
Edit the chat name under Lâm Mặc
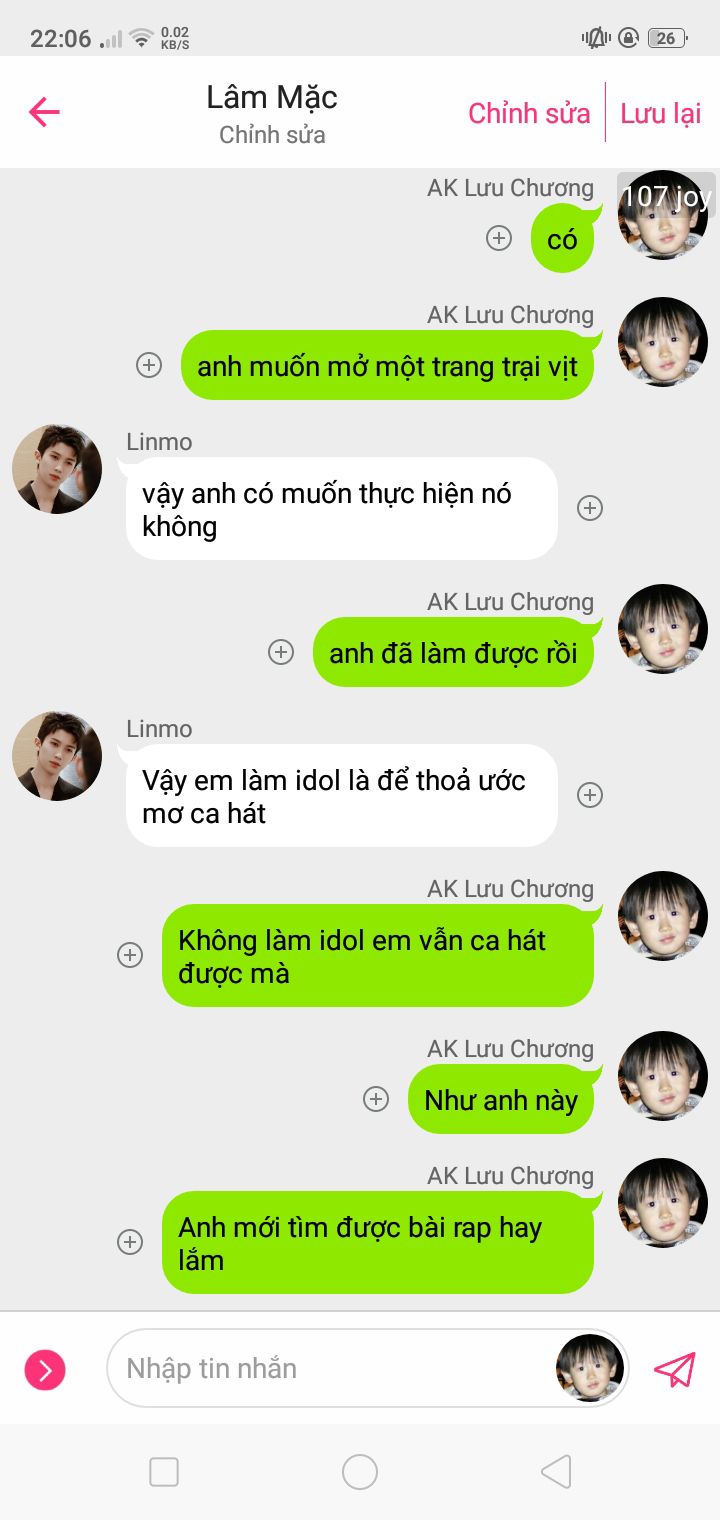(272, 135)
